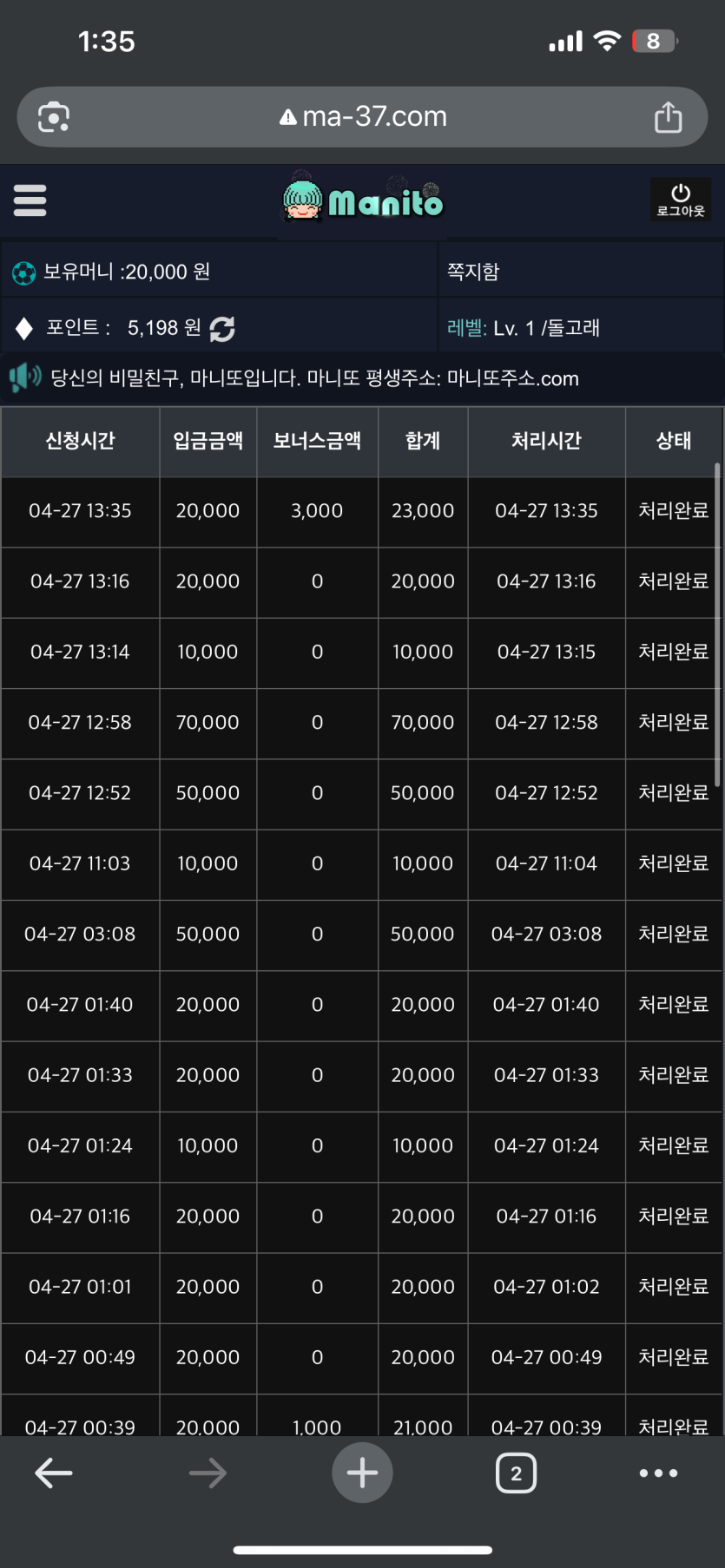Open a new browser tab
Screen dimensions: 725x1568
pyautogui.click(x=362, y=1473)
